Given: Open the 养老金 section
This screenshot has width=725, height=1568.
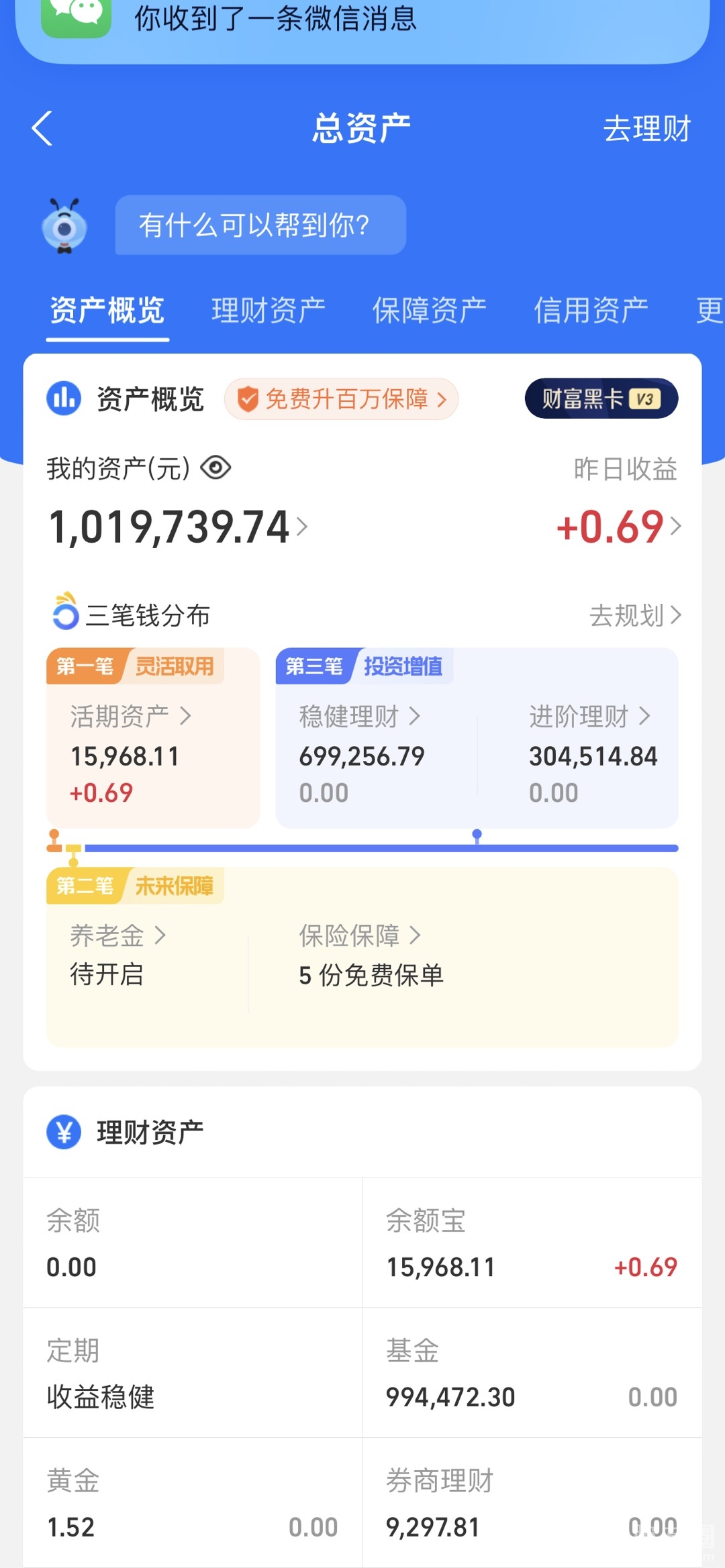Looking at the screenshot, I should click(118, 935).
